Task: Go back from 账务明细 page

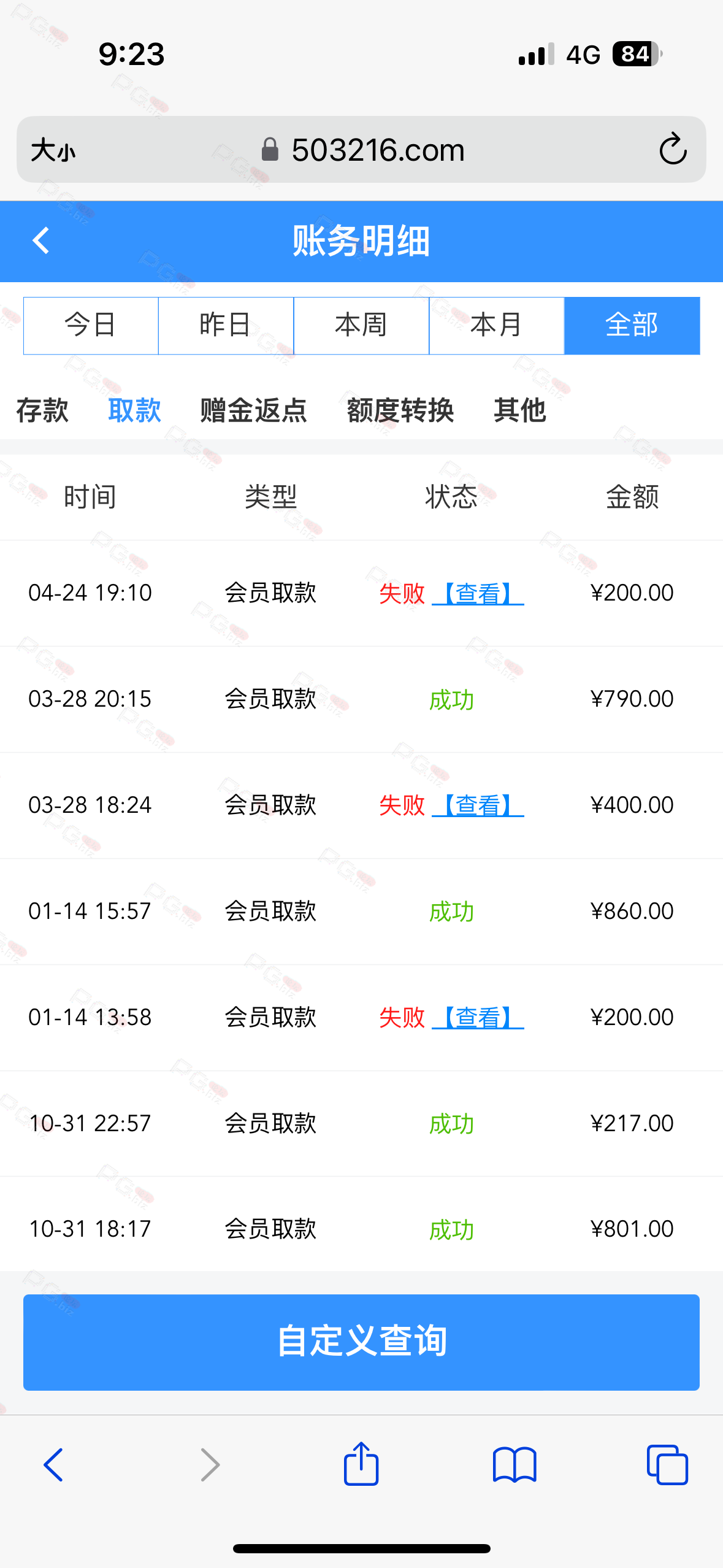Action: (41, 240)
